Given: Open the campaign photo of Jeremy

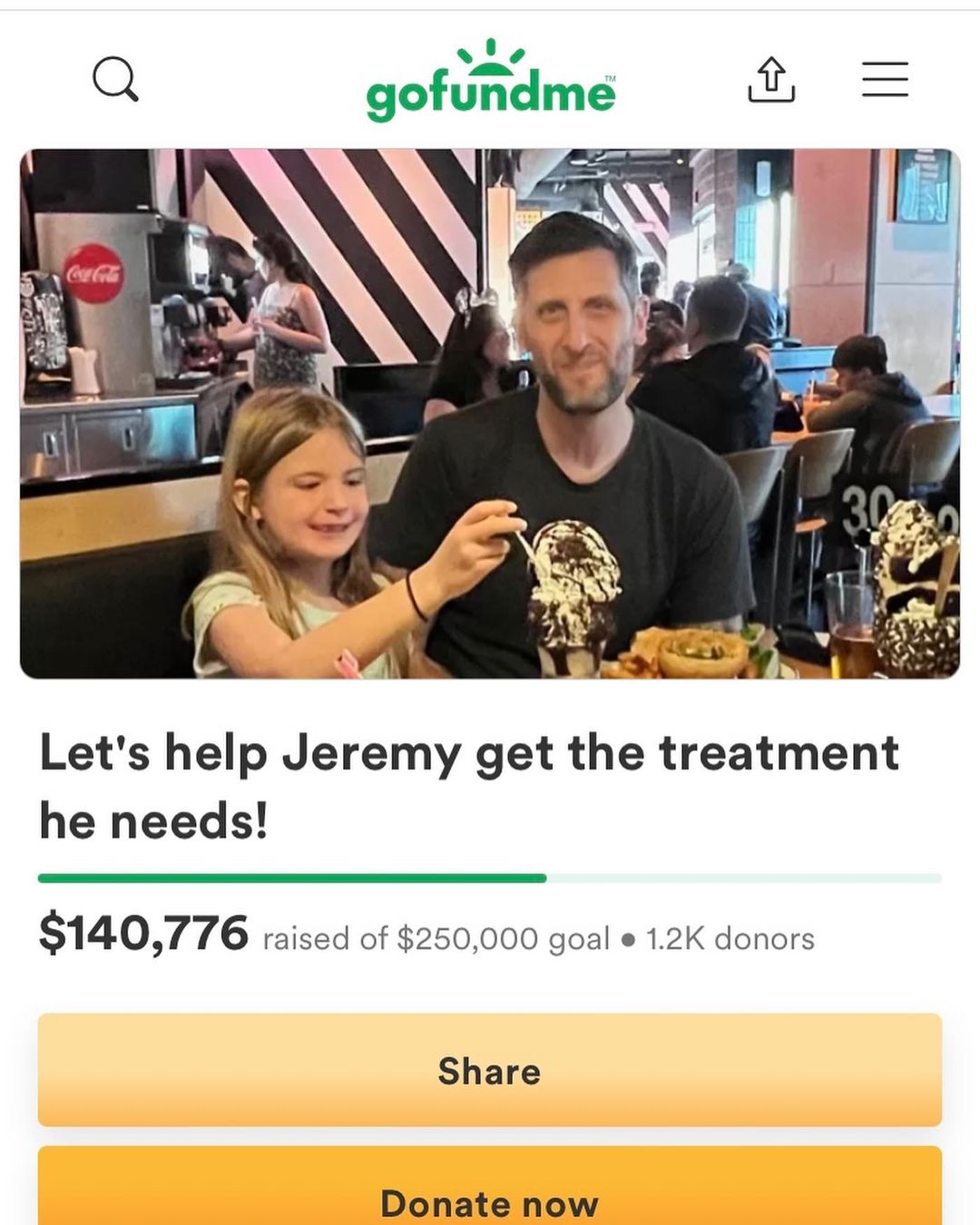Looking at the screenshot, I should coord(490,414).
